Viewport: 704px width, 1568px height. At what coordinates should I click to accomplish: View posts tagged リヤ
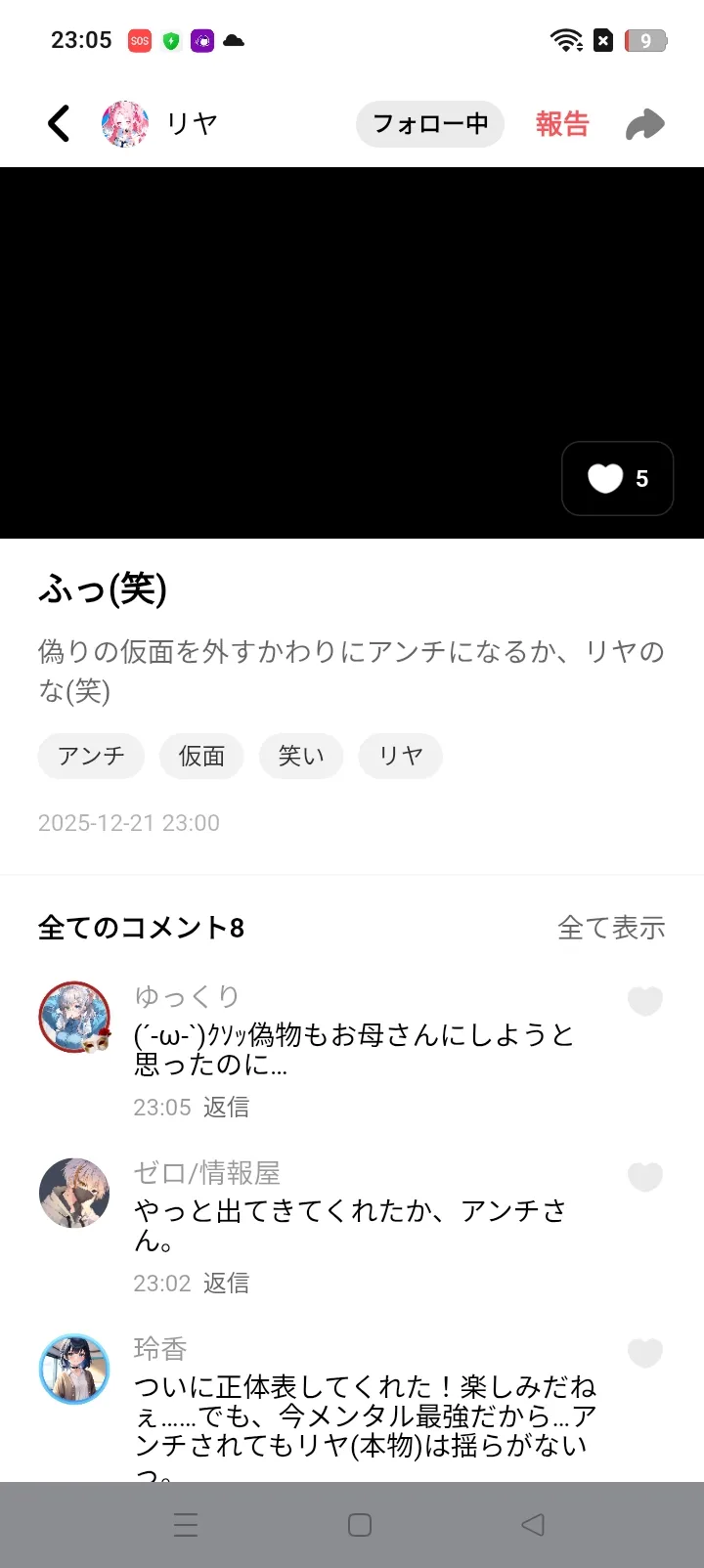[401, 756]
